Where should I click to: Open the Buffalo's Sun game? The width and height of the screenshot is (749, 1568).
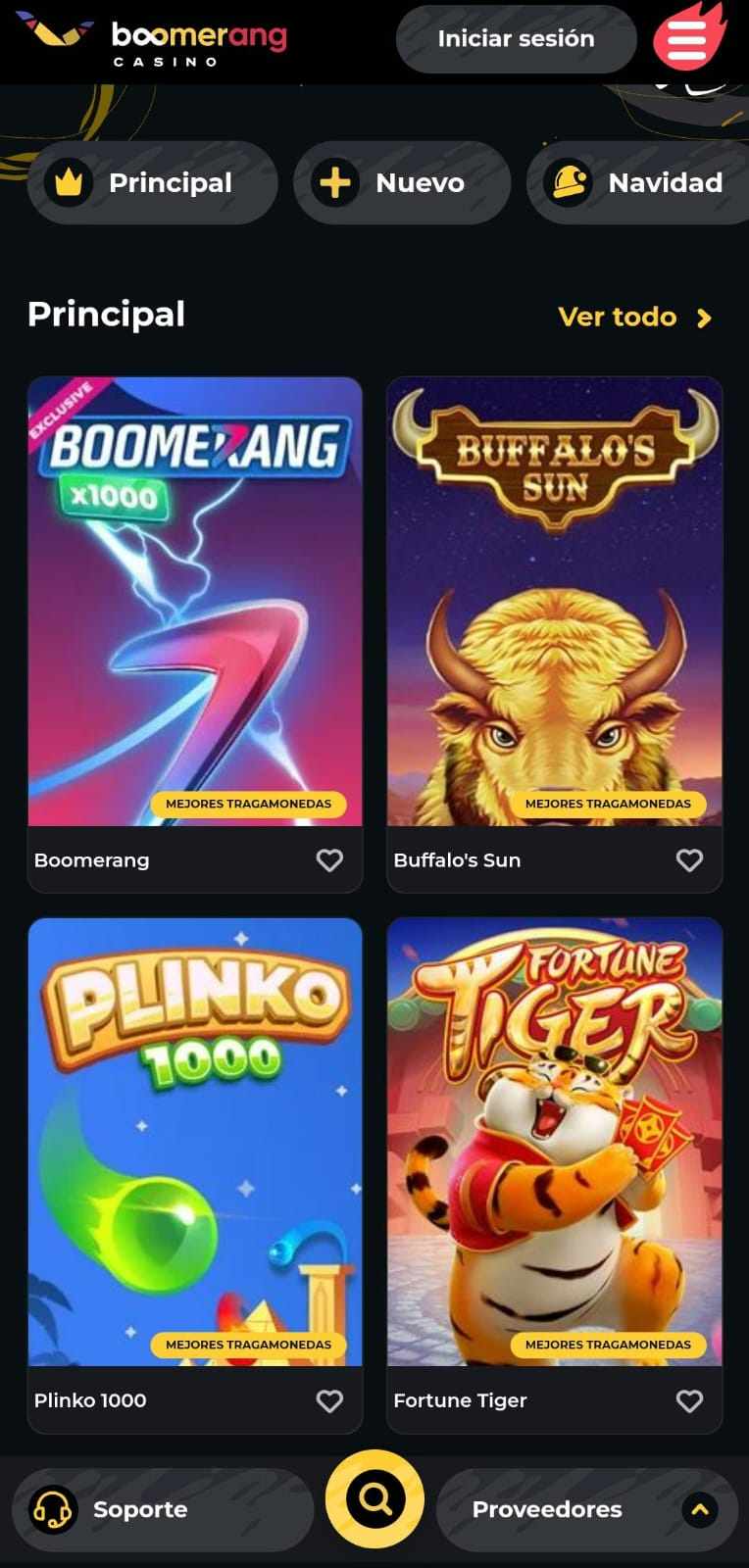[554, 601]
